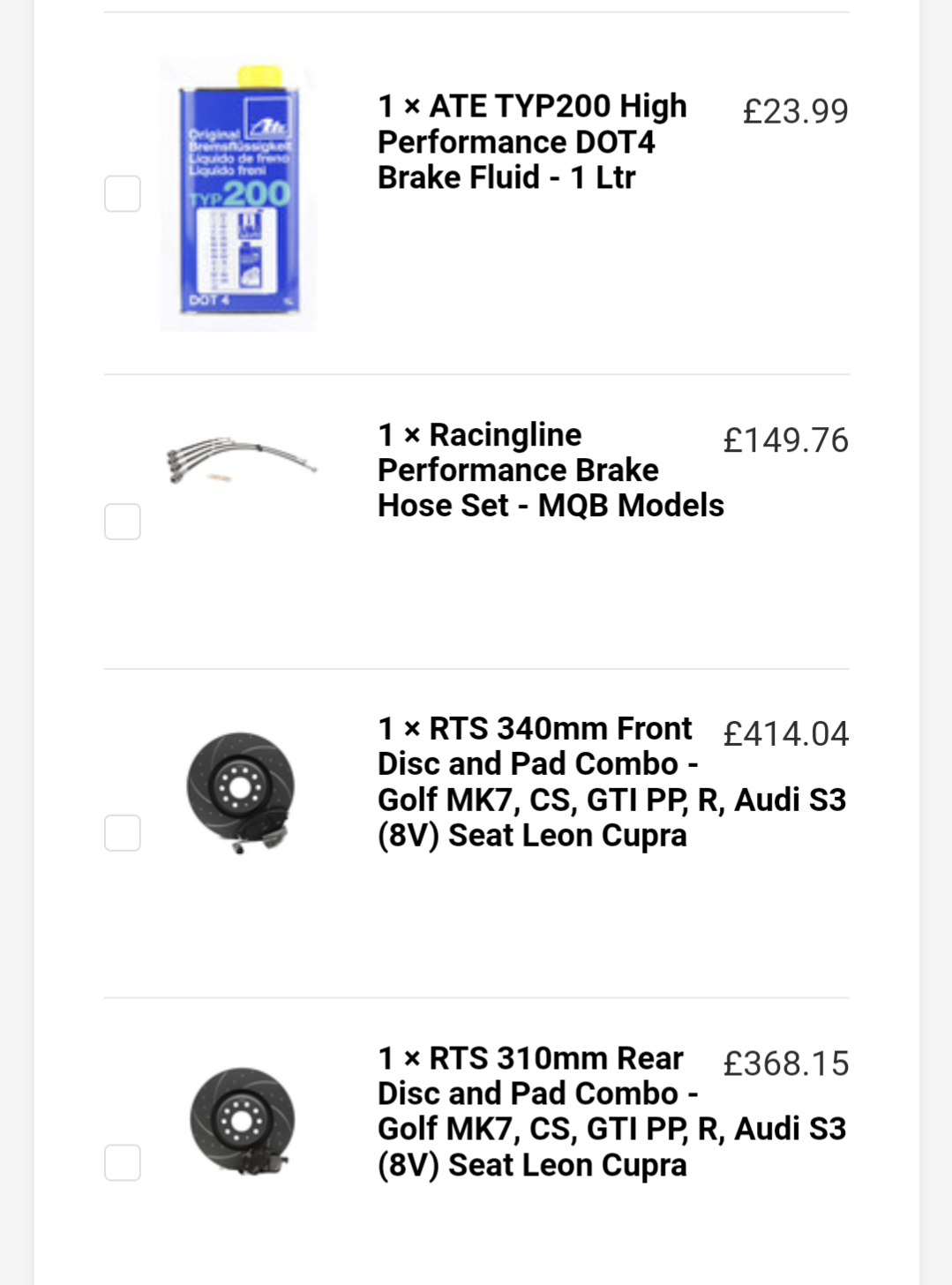Click the 310mm rear brake disc image

click(x=239, y=1123)
